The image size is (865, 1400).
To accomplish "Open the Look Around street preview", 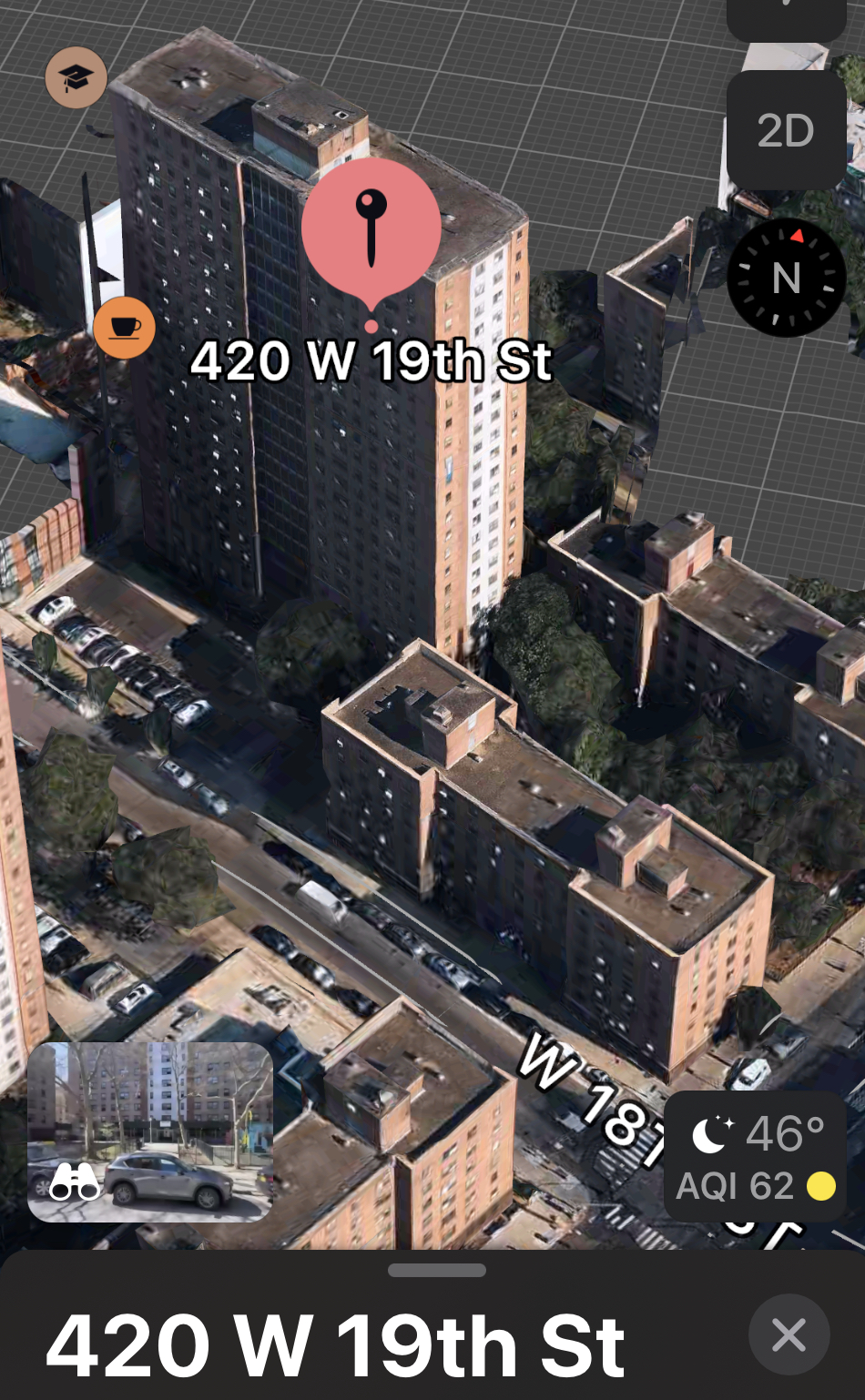I will tap(150, 1131).
